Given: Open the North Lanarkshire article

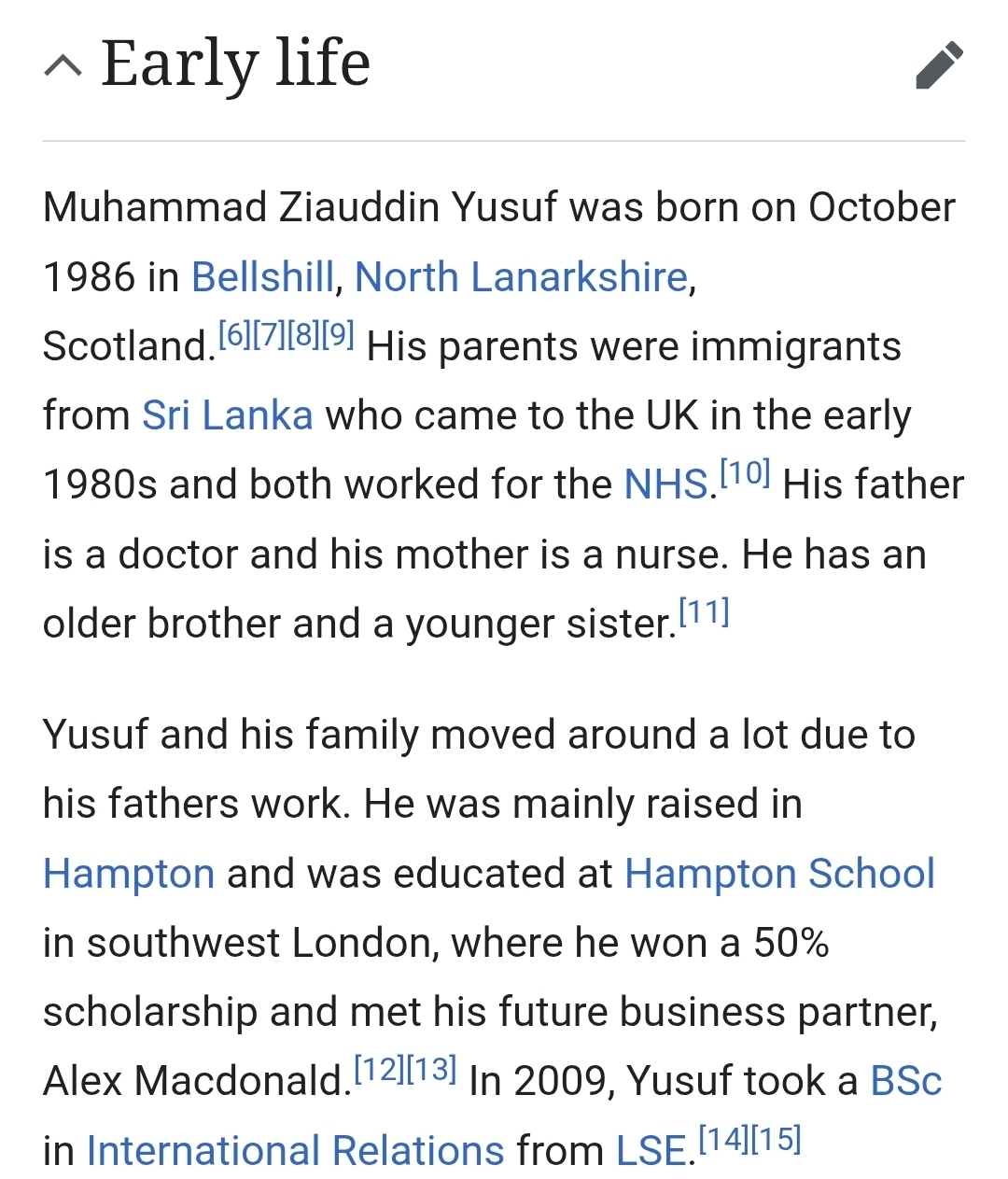Looking at the screenshot, I should tap(521, 277).
